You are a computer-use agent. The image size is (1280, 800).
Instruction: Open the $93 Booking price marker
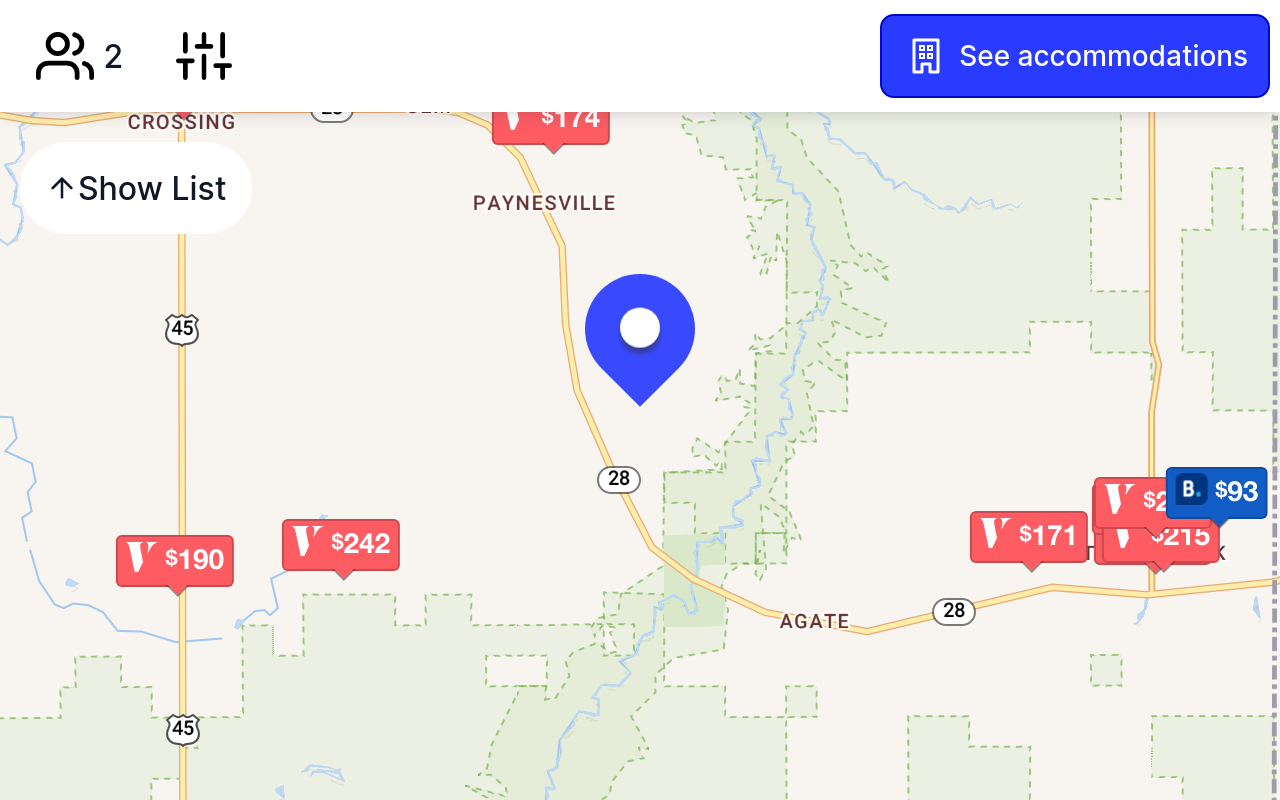(x=1217, y=492)
